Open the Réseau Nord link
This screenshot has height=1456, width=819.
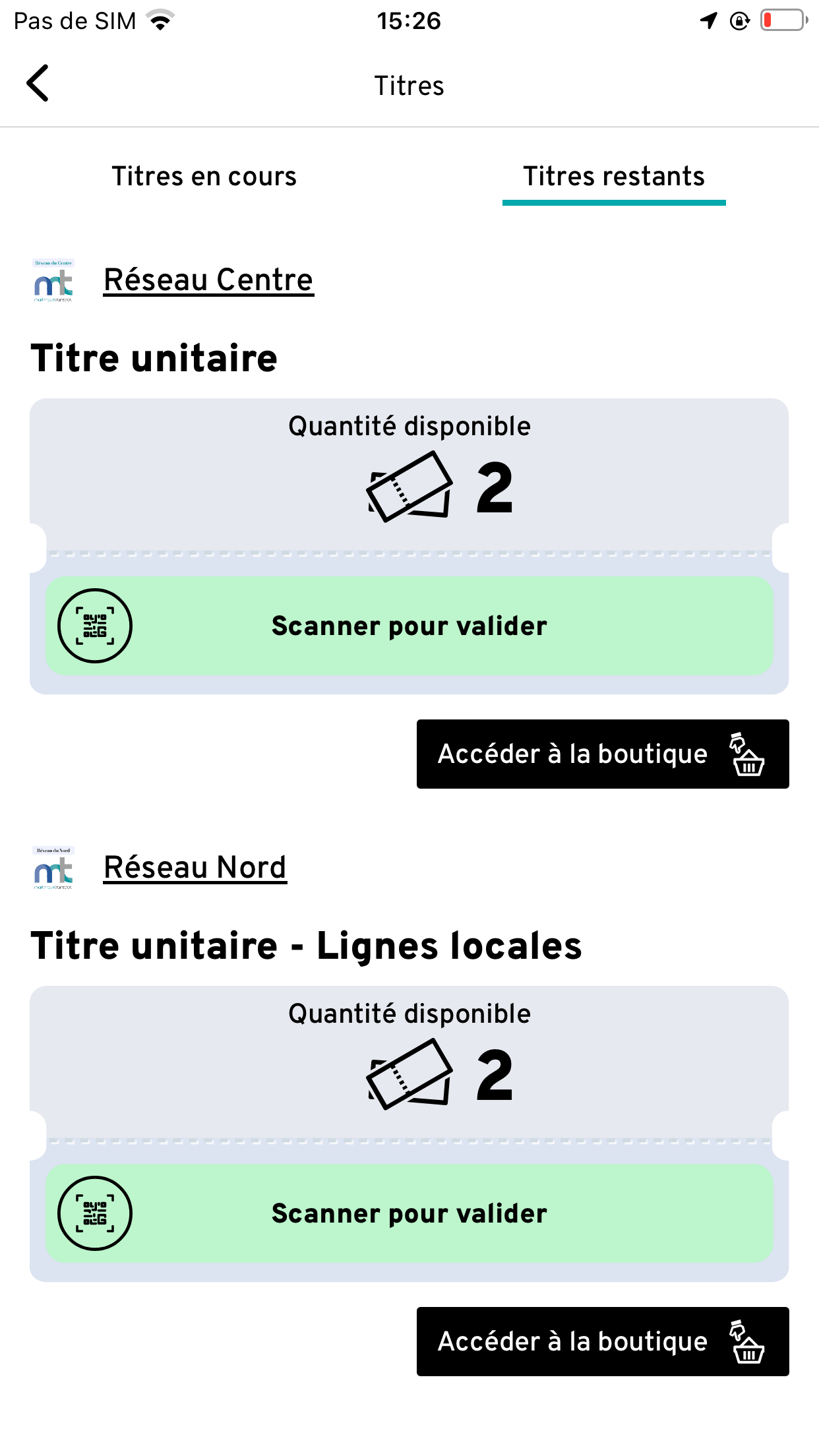(194, 867)
